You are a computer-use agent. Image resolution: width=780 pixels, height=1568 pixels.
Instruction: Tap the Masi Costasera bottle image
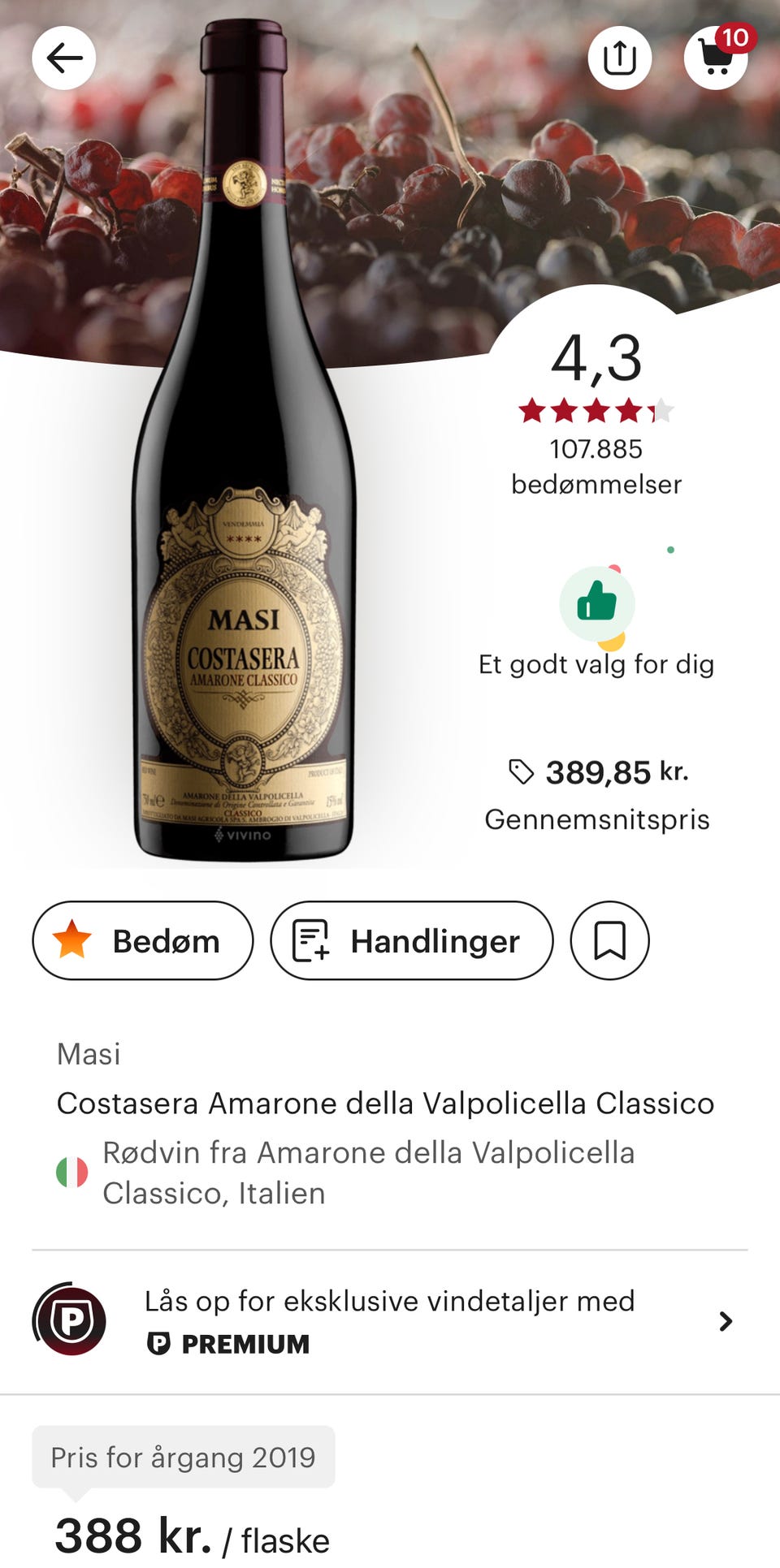[x=244, y=438]
